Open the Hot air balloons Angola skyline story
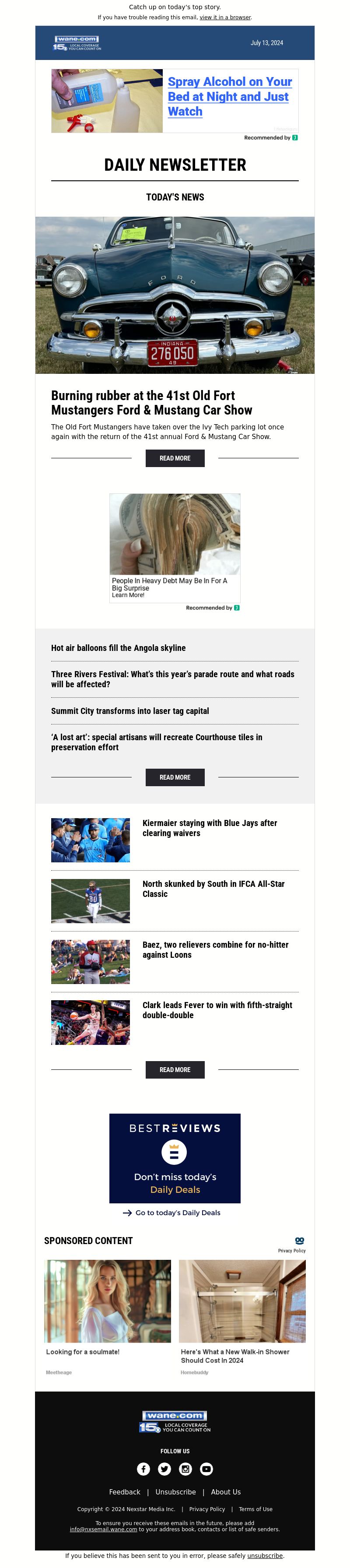 coord(118,648)
